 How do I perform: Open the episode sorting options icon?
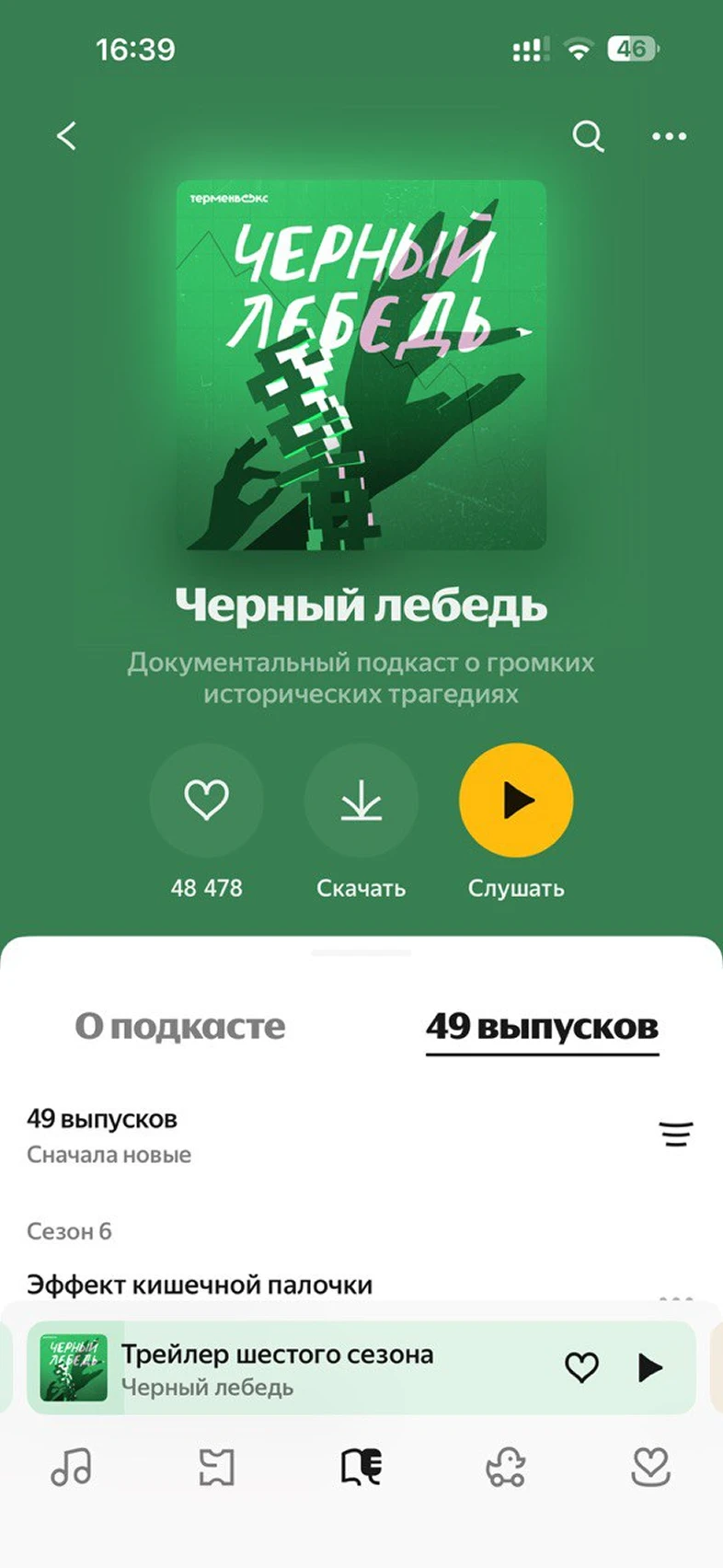(x=676, y=1136)
